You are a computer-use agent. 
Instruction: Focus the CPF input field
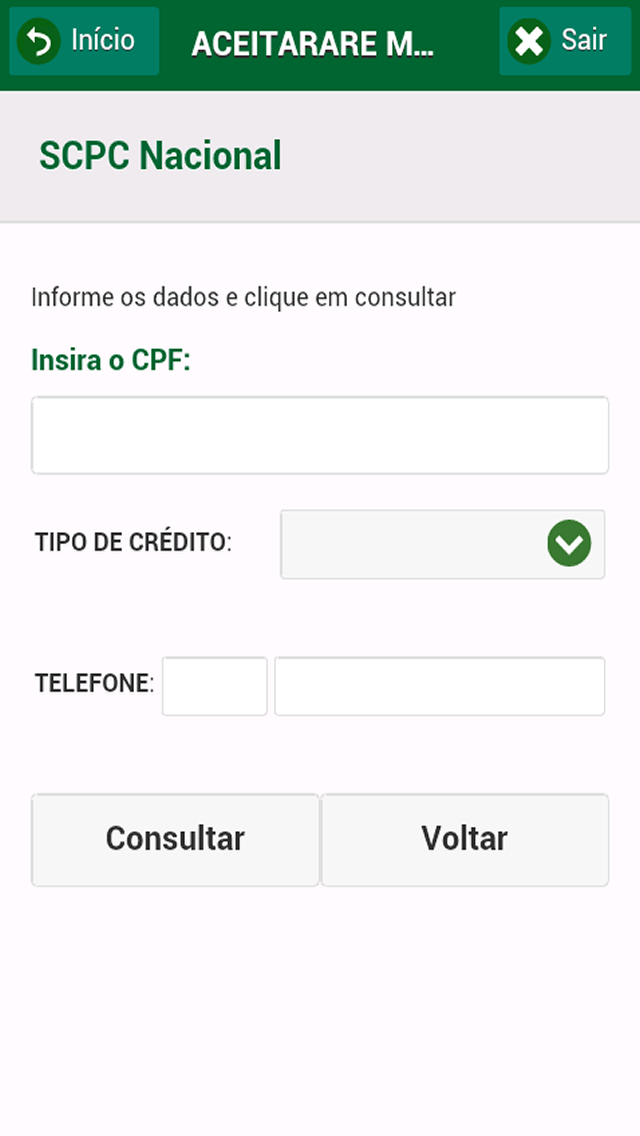click(x=320, y=435)
